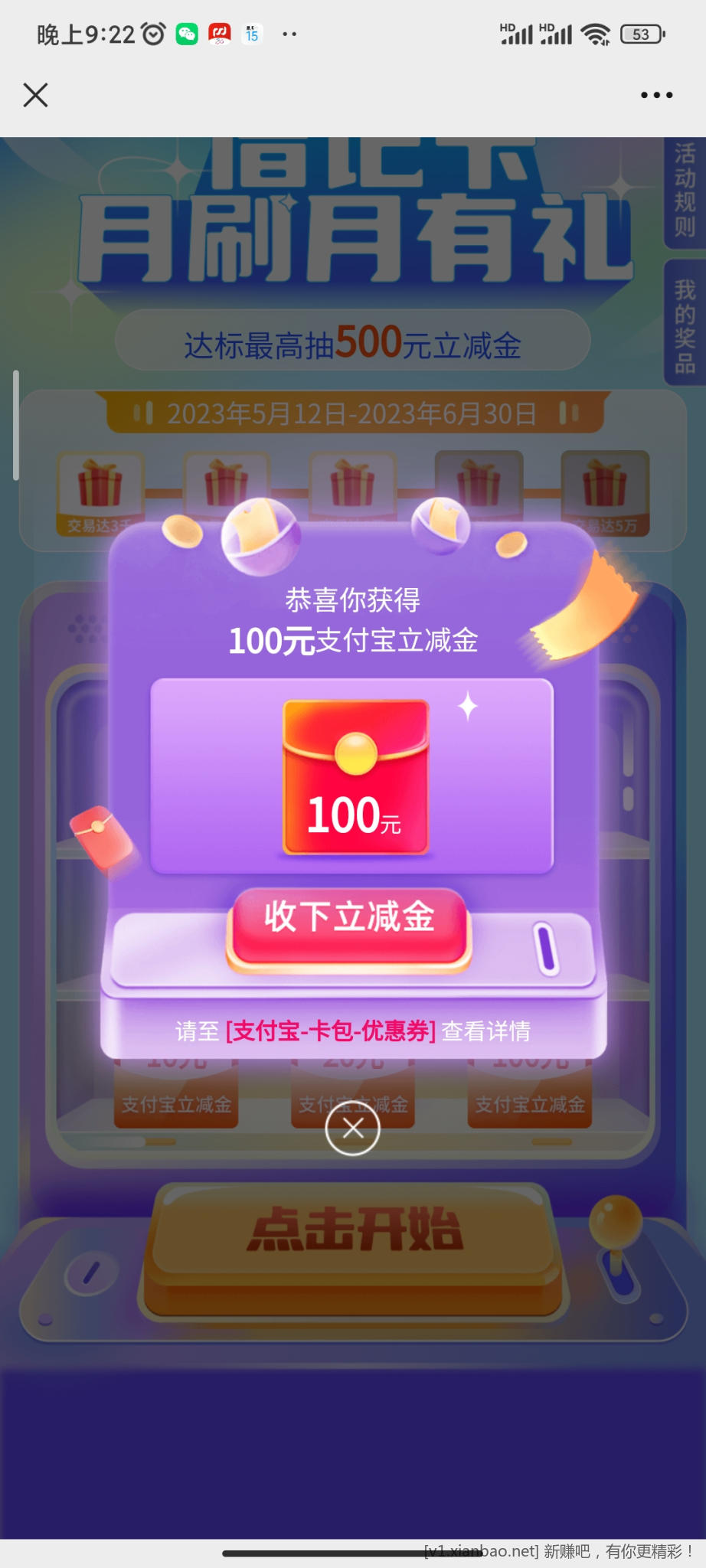This screenshot has height=1568, width=706.
Task: Close the webview with the X icon
Action: tap(35, 95)
